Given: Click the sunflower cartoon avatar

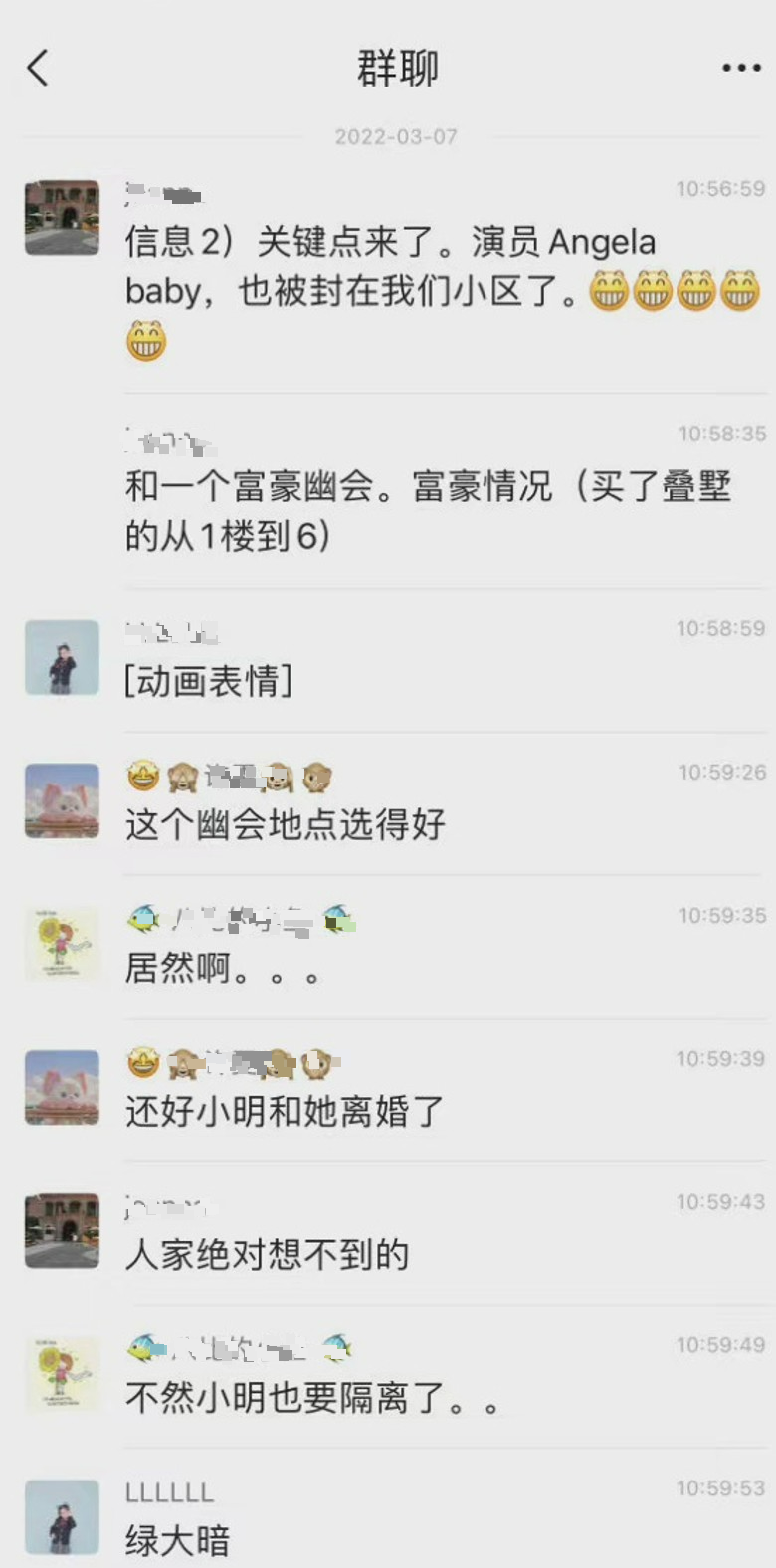Looking at the screenshot, I should [61, 945].
